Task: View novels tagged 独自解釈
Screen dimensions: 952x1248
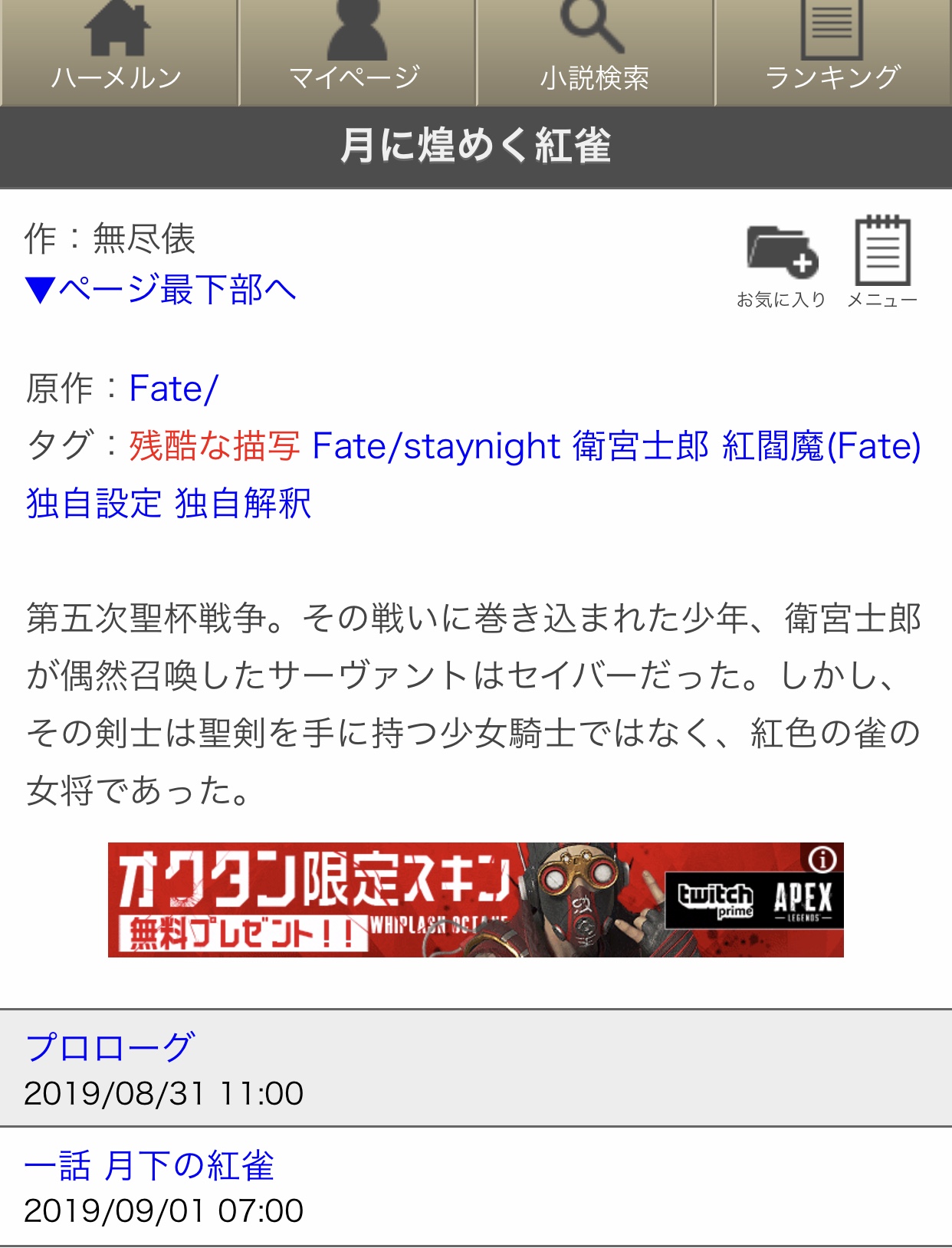Action: [243, 504]
